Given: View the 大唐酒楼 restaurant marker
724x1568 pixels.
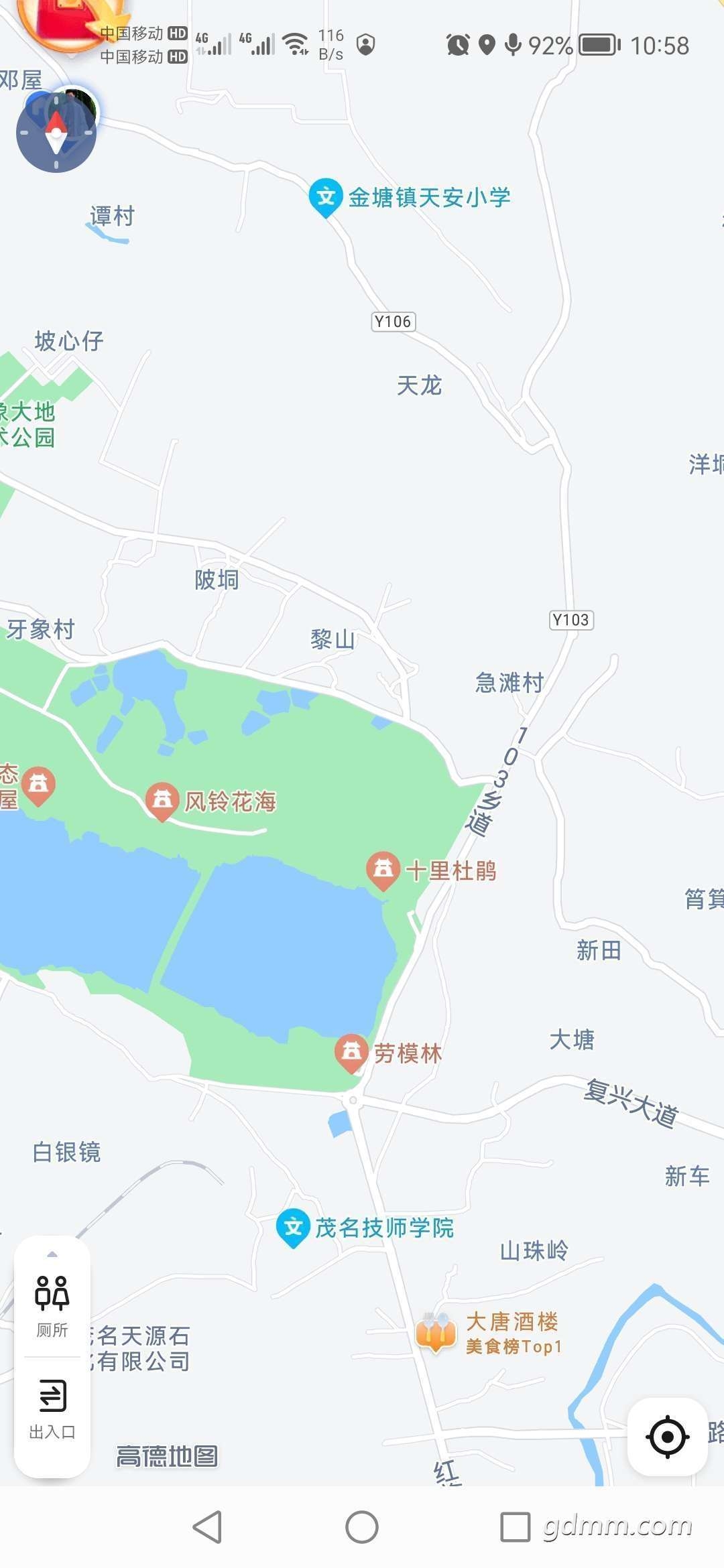Looking at the screenshot, I should (x=436, y=1332).
